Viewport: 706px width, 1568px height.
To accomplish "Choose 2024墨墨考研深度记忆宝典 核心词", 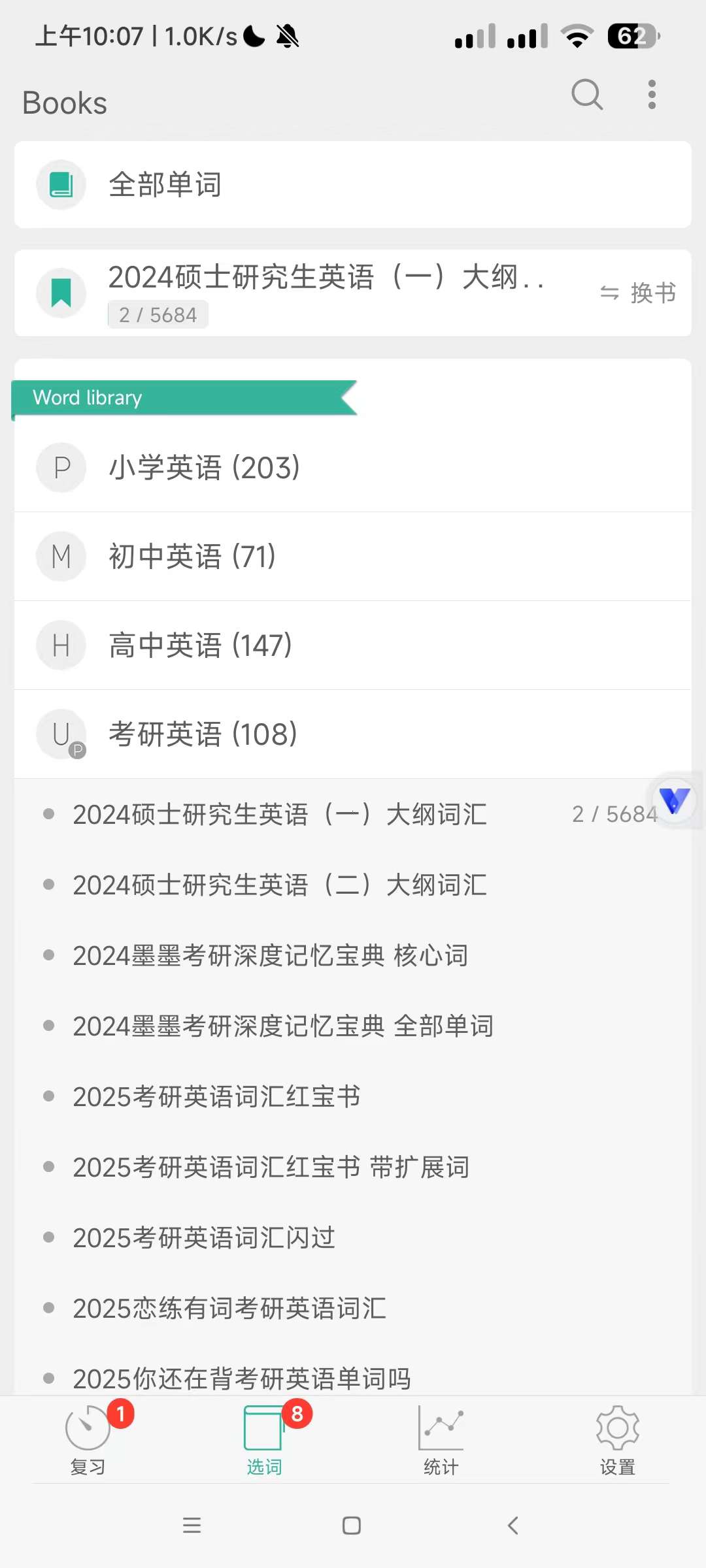I will pyautogui.click(x=271, y=956).
